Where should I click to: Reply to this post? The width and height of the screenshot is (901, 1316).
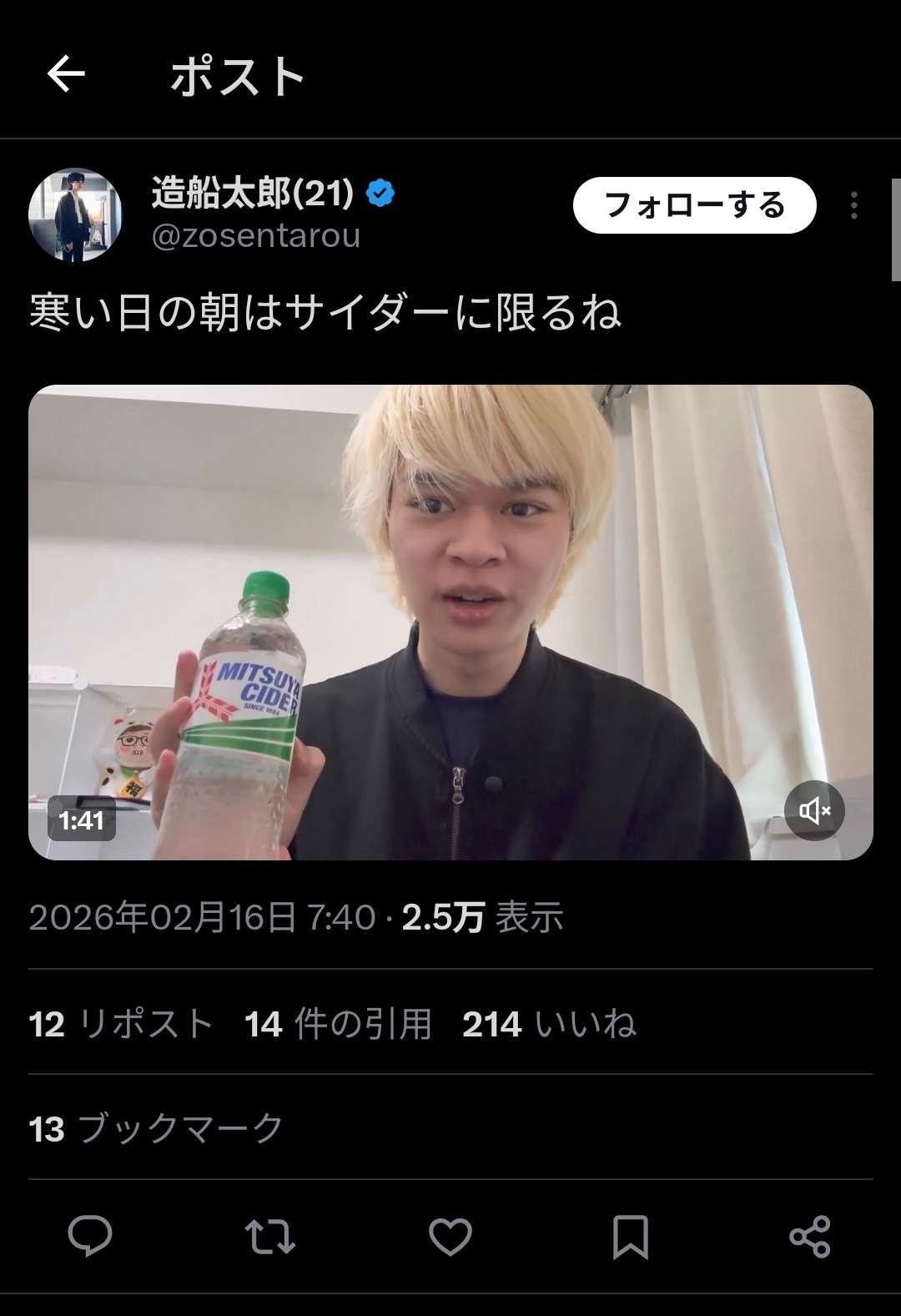point(90,1236)
